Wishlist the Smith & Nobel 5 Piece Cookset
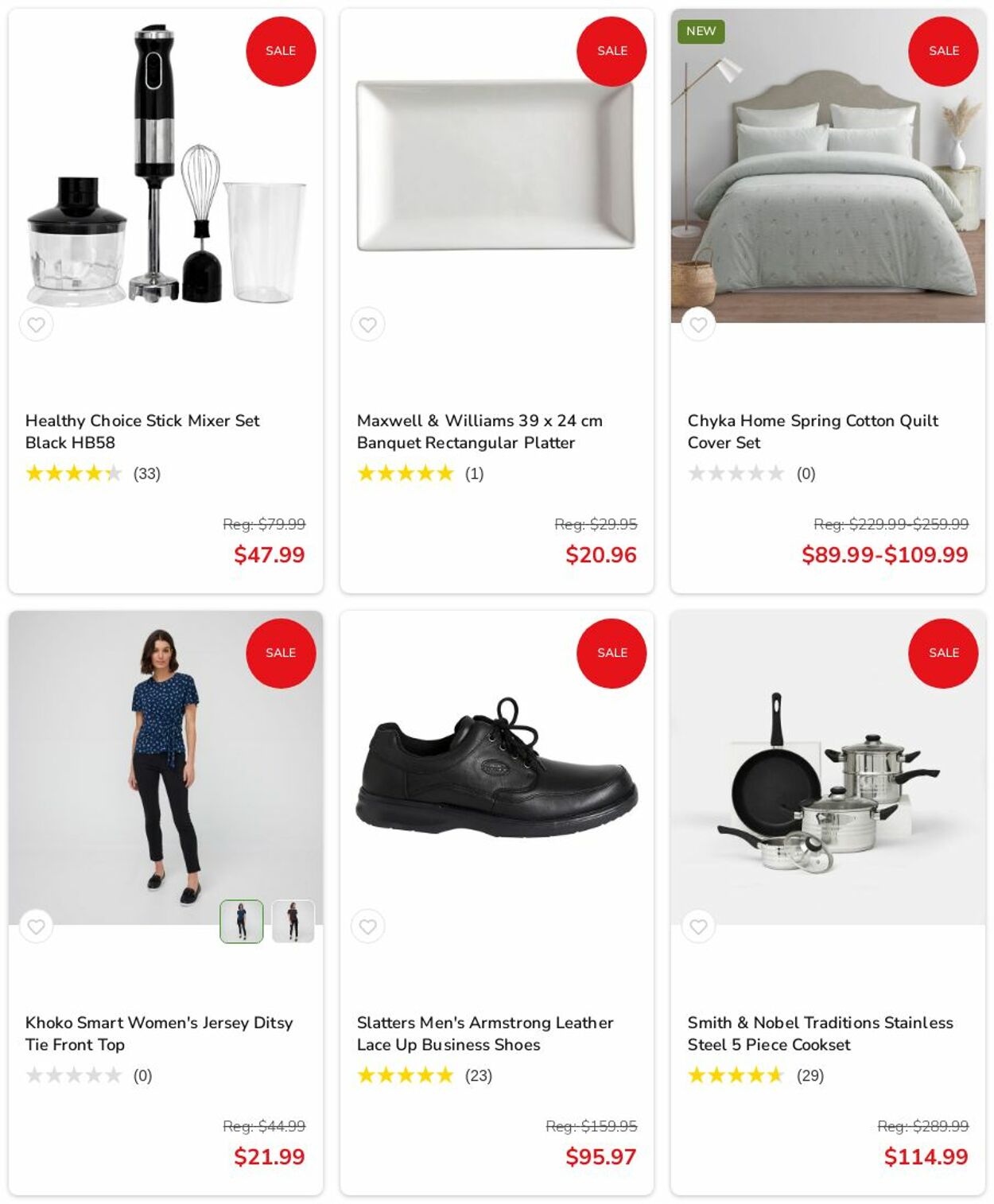 pos(698,926)
